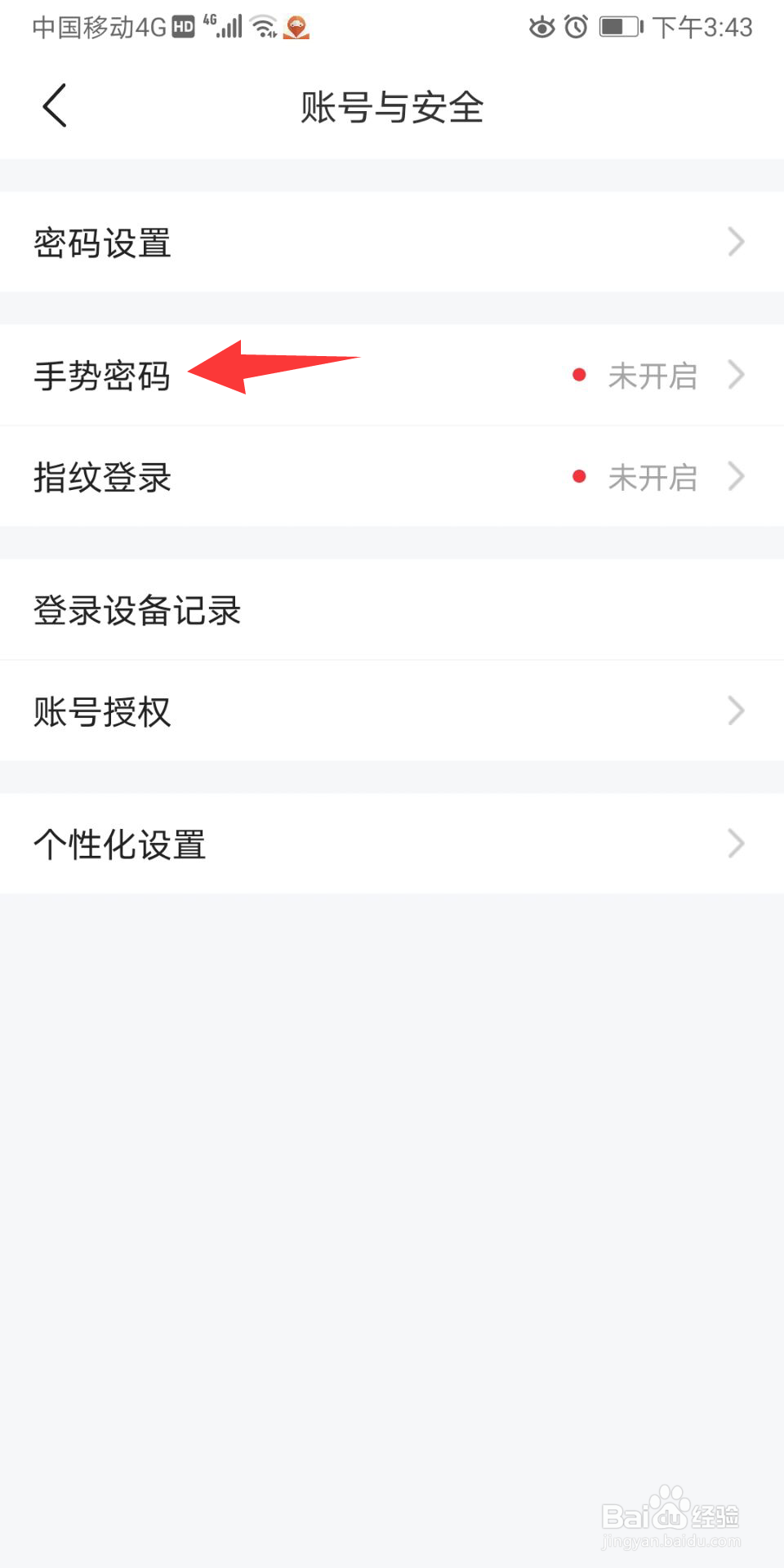This screenshot has width=784, height=1568.
Task: Open 手势密码 setting
Action: [x=392, y=375]
